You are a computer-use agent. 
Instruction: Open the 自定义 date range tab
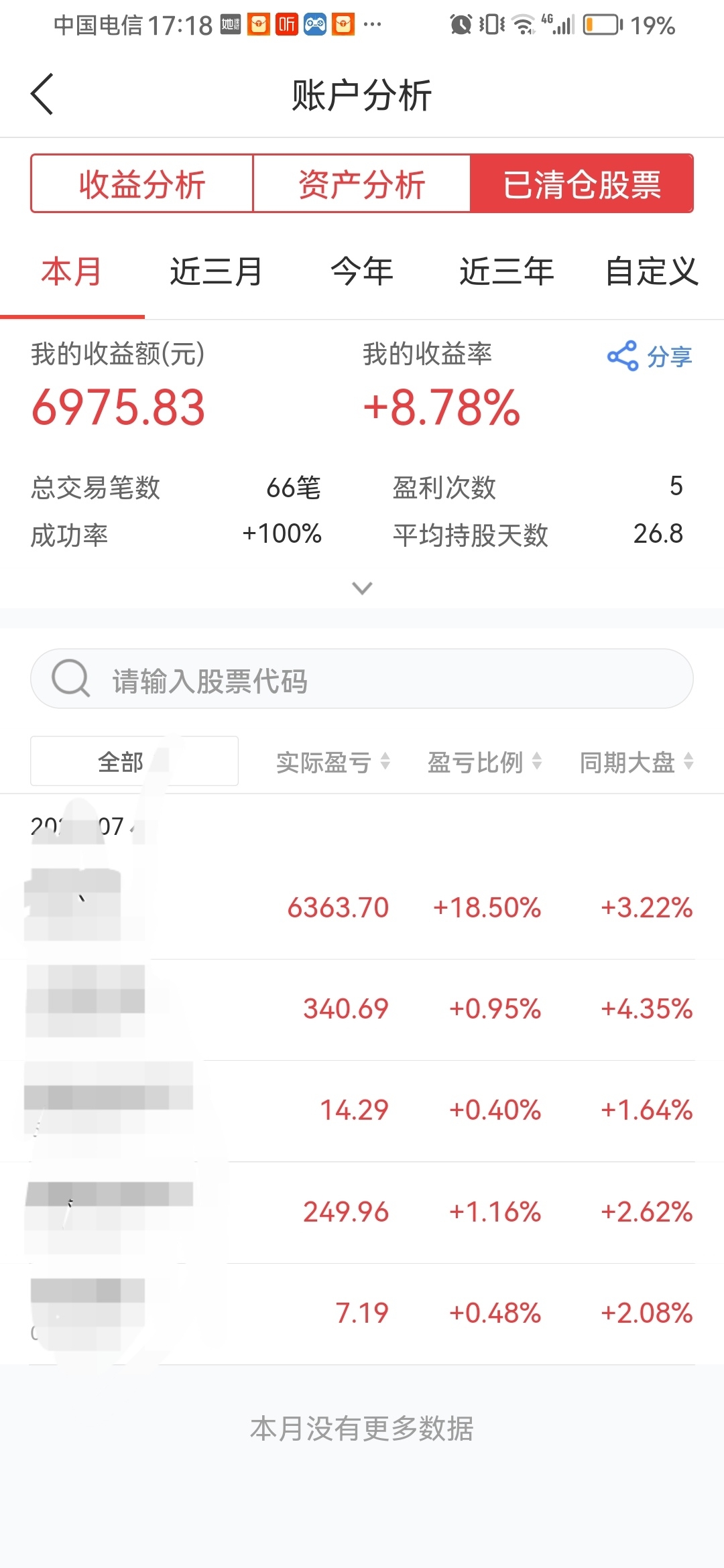(652, 272)
